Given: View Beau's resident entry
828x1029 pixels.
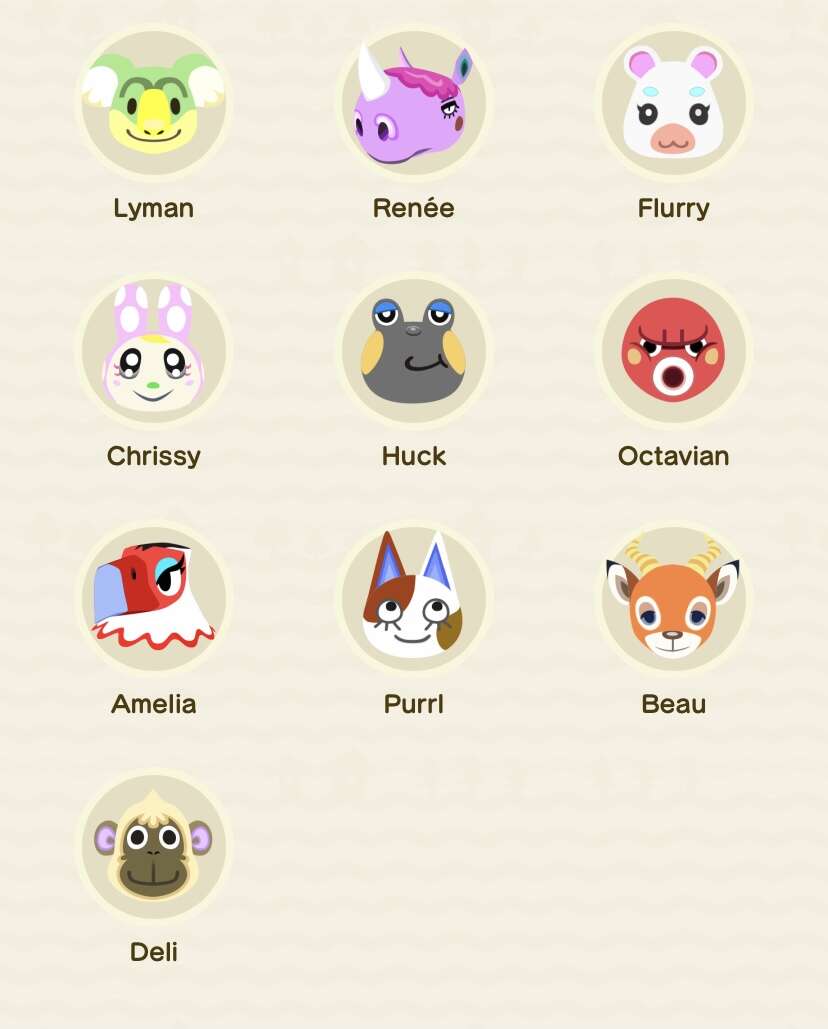Looking at the screenshot, I should pos(673,599).
